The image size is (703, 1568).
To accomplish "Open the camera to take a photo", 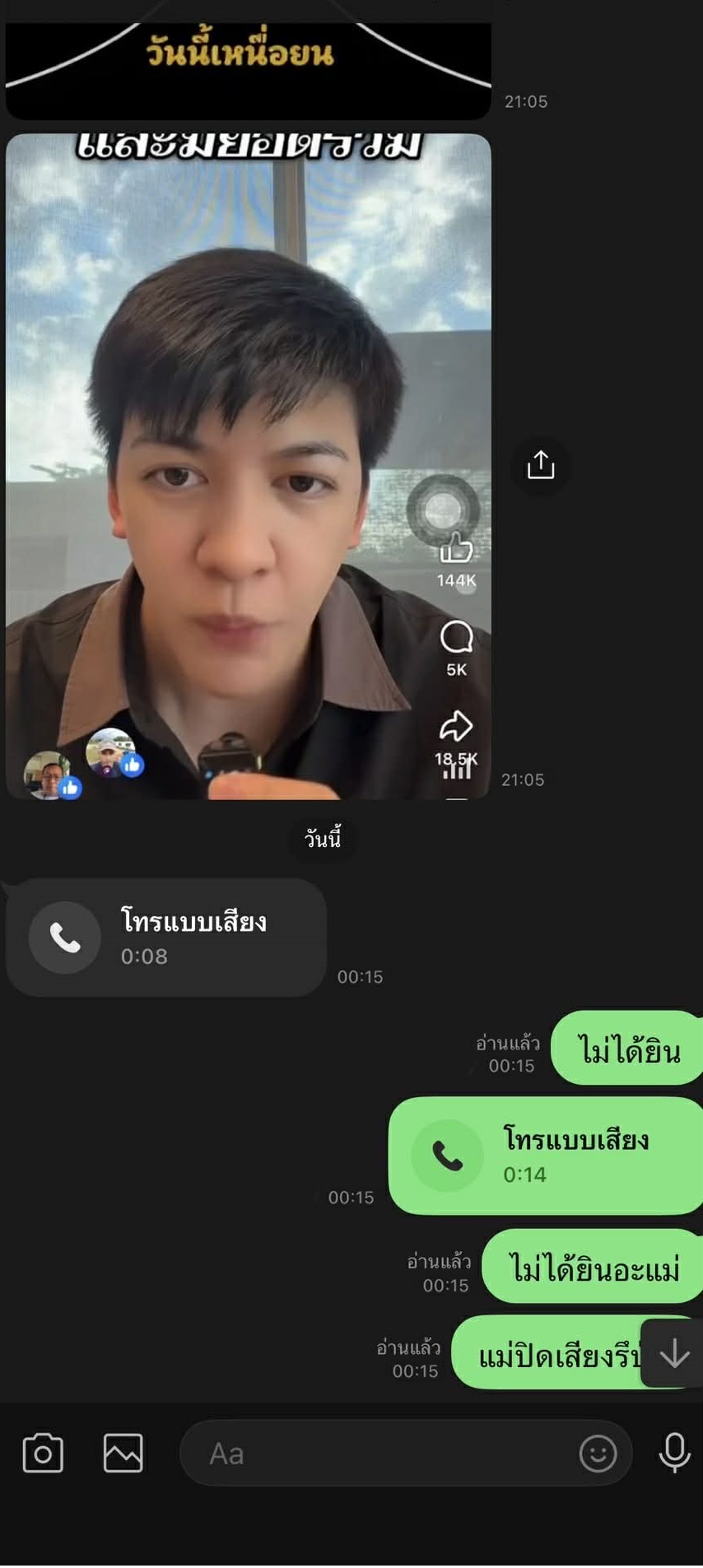I will tap(43, 1453).
